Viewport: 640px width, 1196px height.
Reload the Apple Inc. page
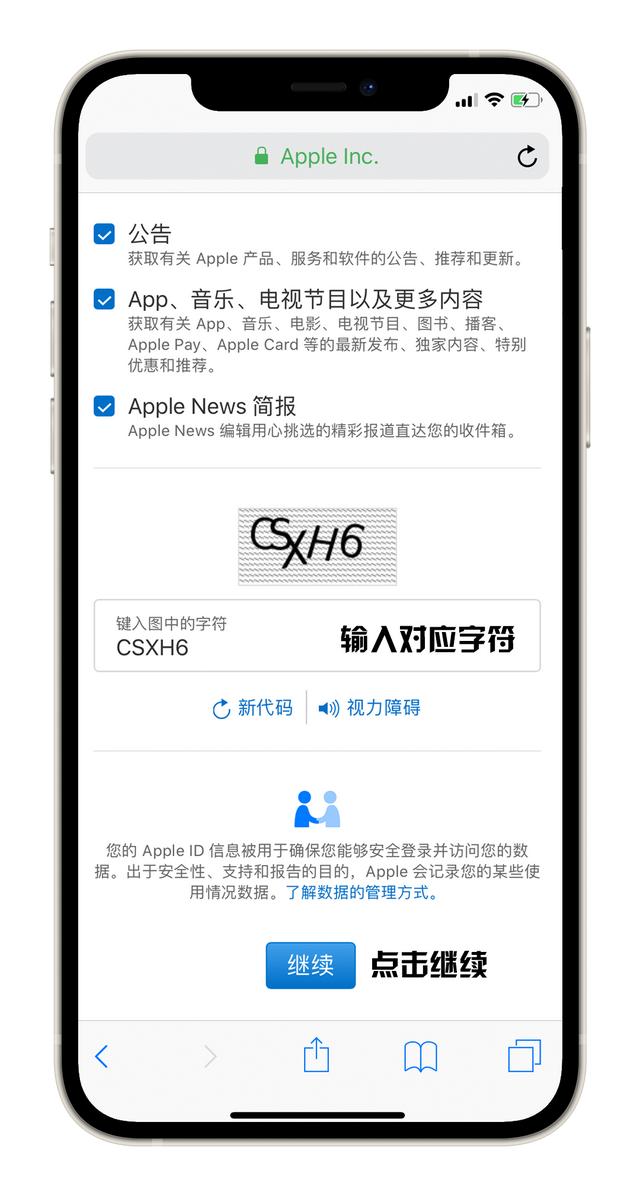tap(526, 157)
